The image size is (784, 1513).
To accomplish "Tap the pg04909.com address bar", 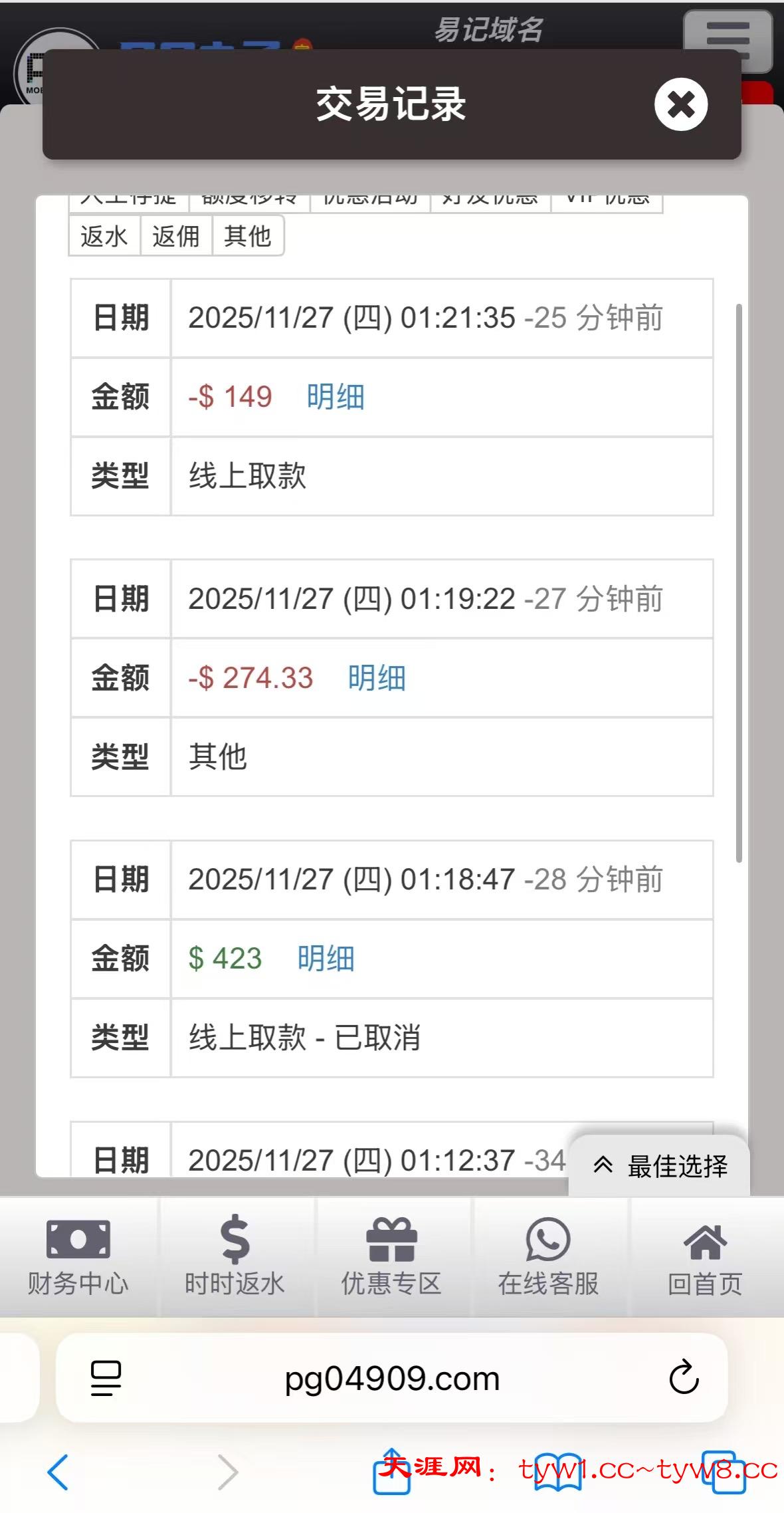I will (x=392, y=1379).
